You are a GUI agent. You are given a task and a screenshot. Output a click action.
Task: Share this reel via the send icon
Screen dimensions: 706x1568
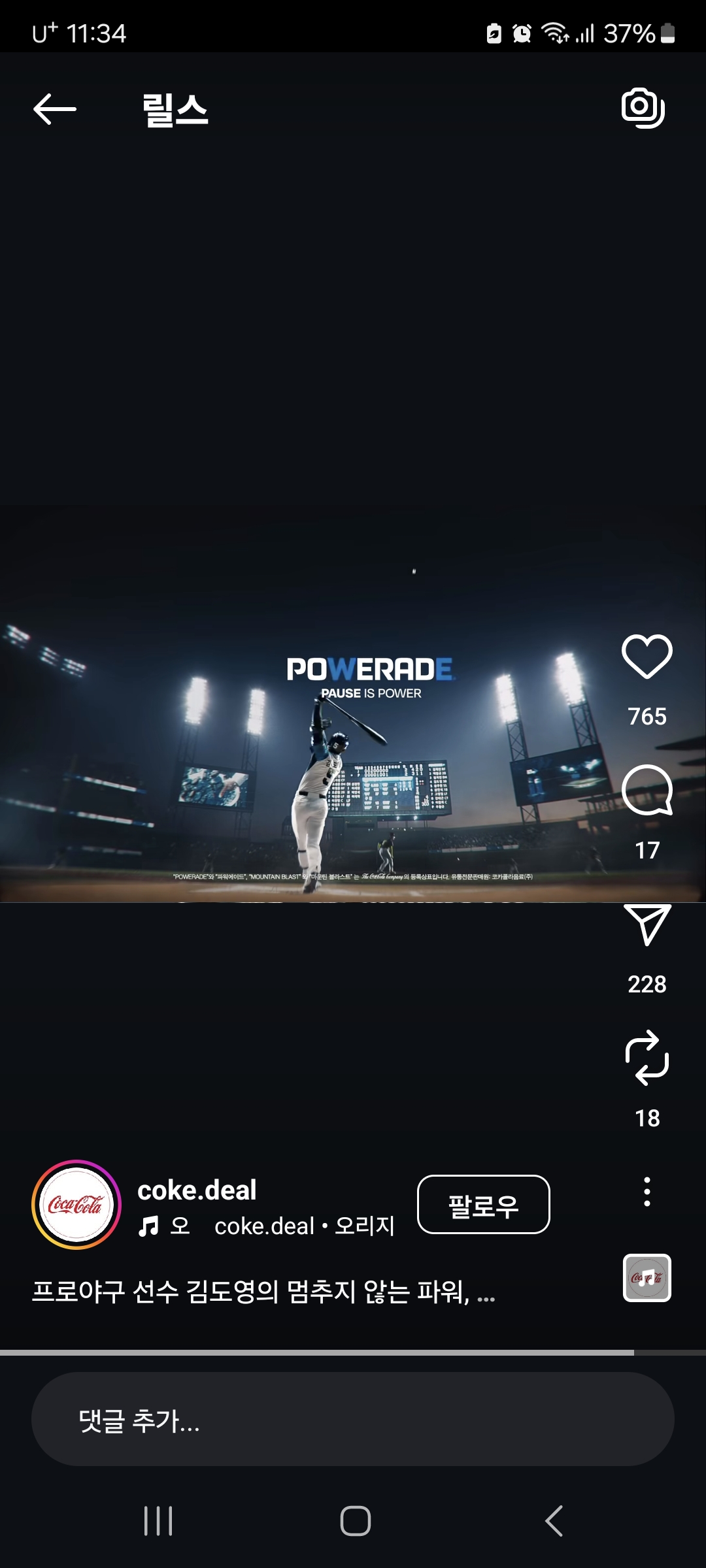click(x=647, y=924)
